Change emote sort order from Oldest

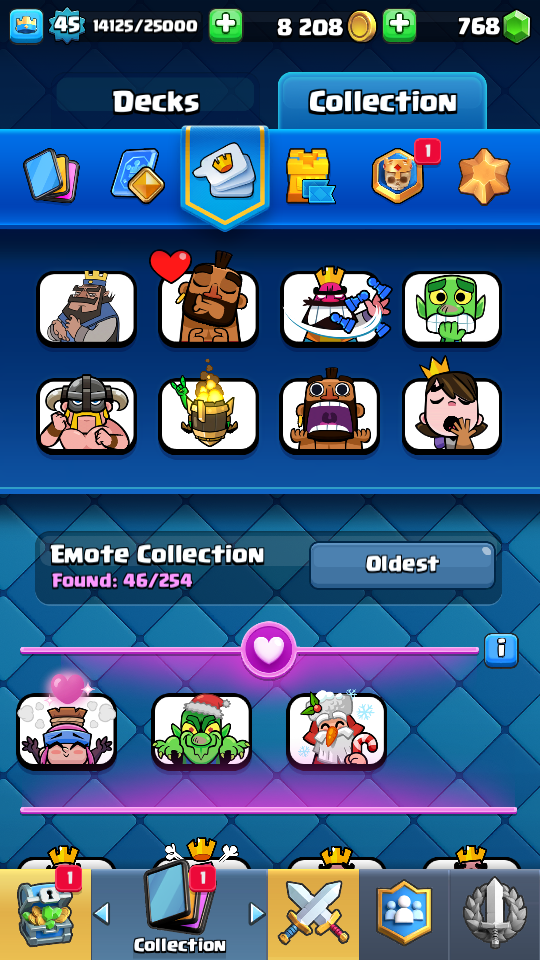[402, 564]
